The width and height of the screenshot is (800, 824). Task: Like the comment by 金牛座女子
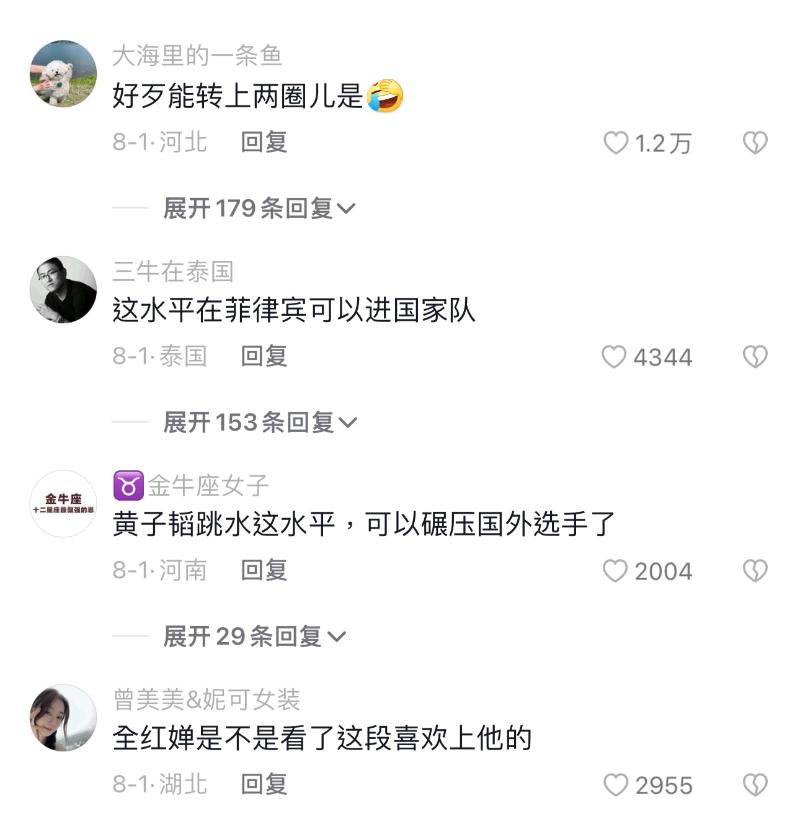pos(614,571)
